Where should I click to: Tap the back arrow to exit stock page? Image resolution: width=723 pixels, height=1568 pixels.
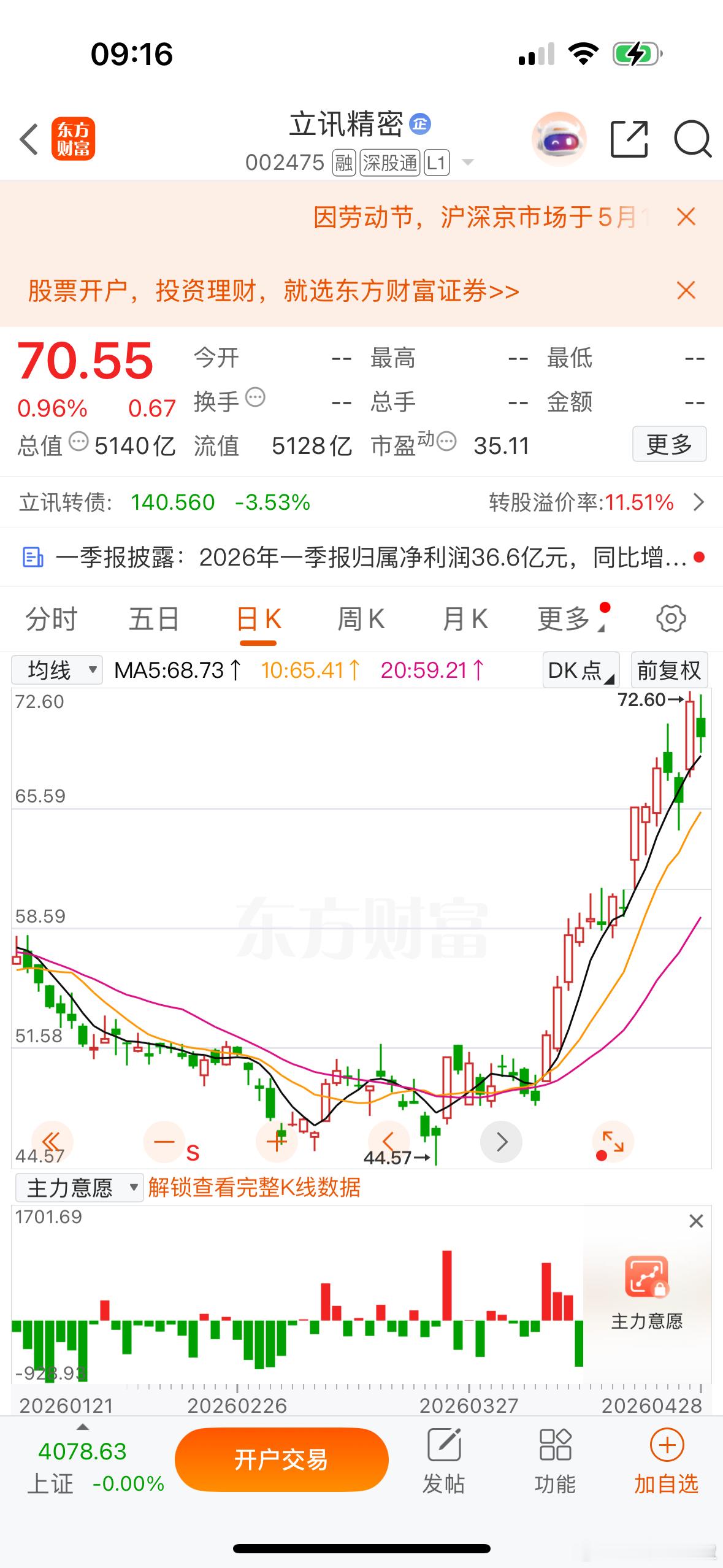pos(28,140)
